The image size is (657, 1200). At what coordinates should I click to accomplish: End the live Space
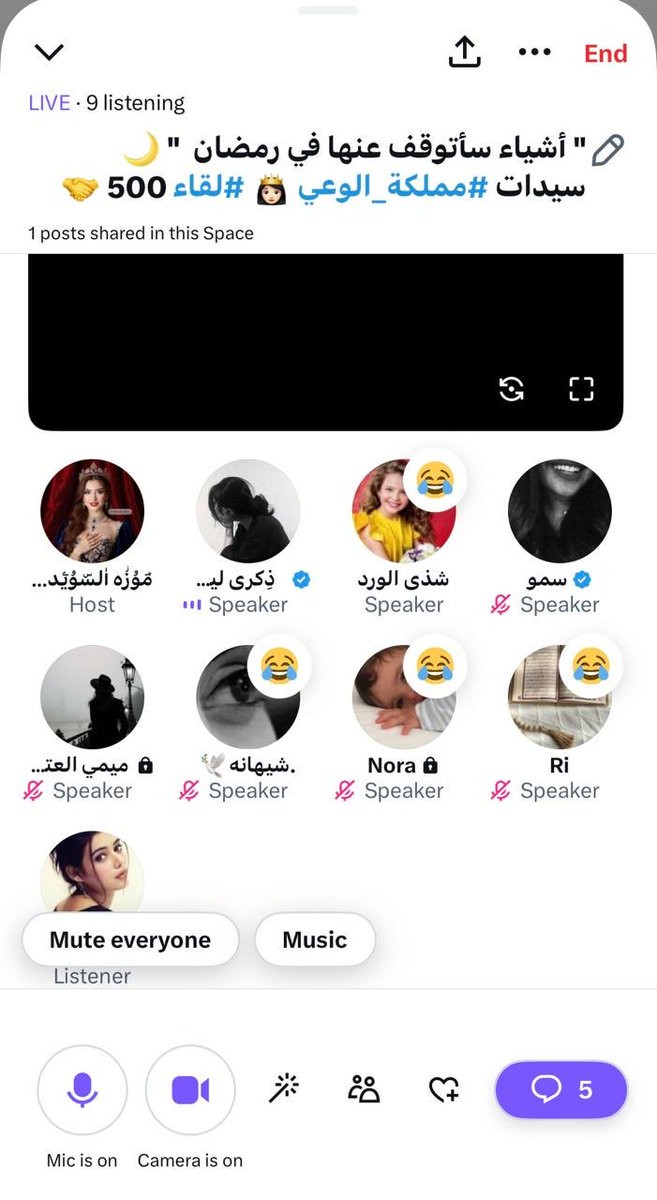tap(605, 53)
